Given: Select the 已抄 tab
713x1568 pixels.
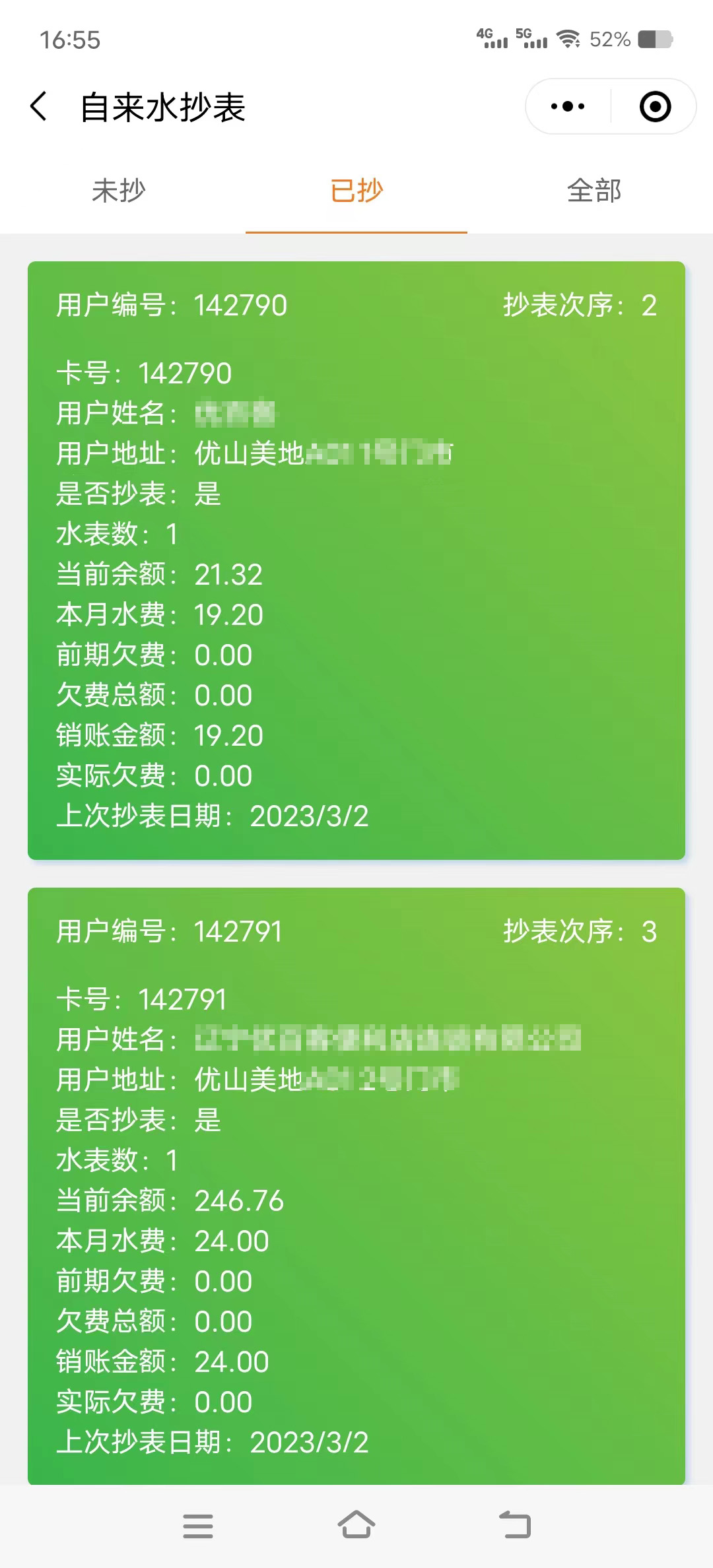Looking at the screenshot, I should coord(356,191).
